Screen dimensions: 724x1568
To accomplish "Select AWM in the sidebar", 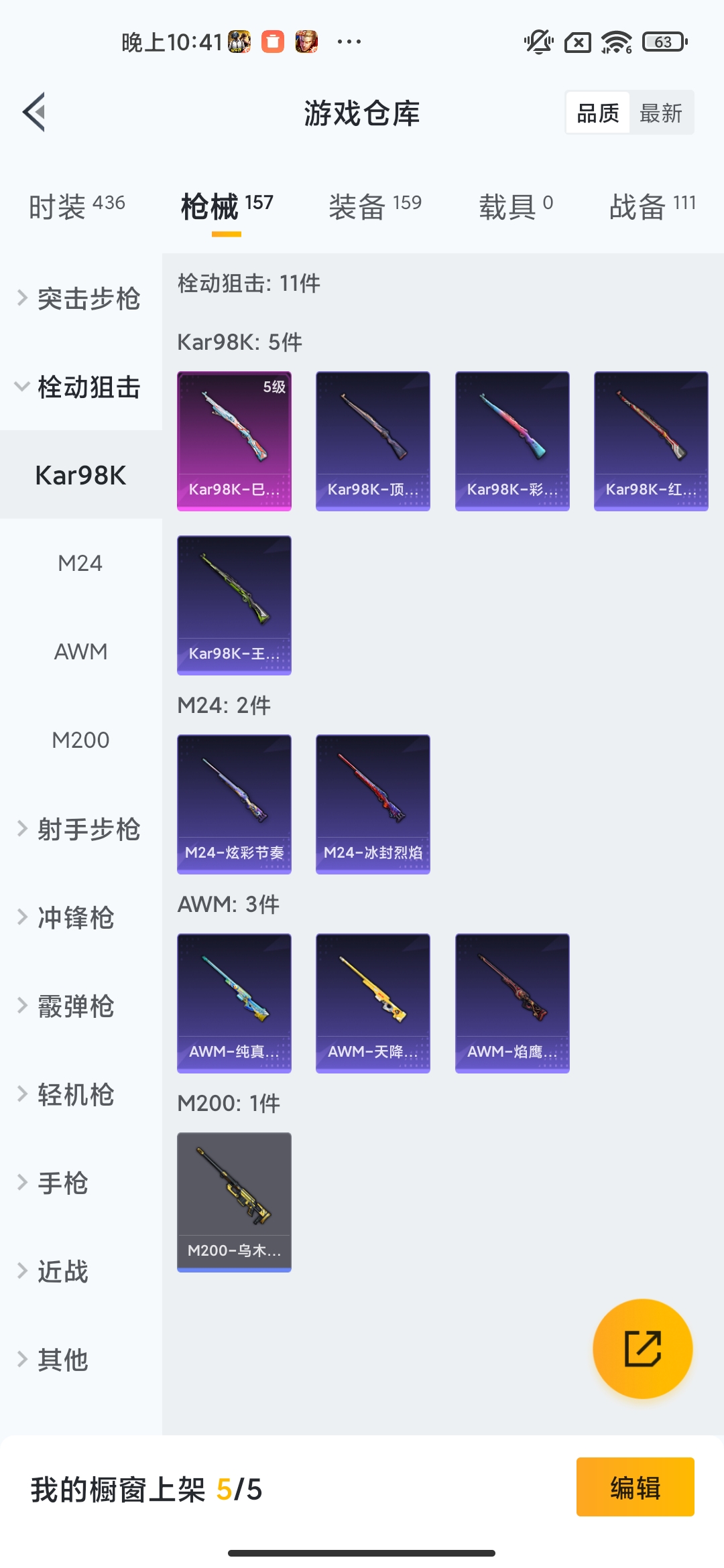I will [80, 652].
